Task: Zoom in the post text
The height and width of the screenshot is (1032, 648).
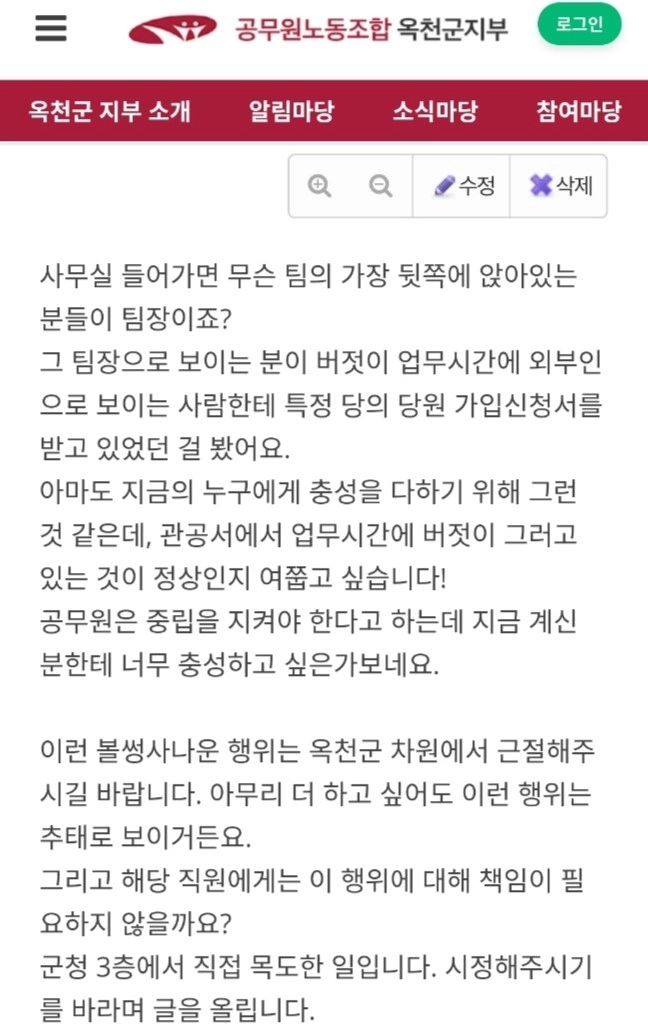Action: click(320, 186)
